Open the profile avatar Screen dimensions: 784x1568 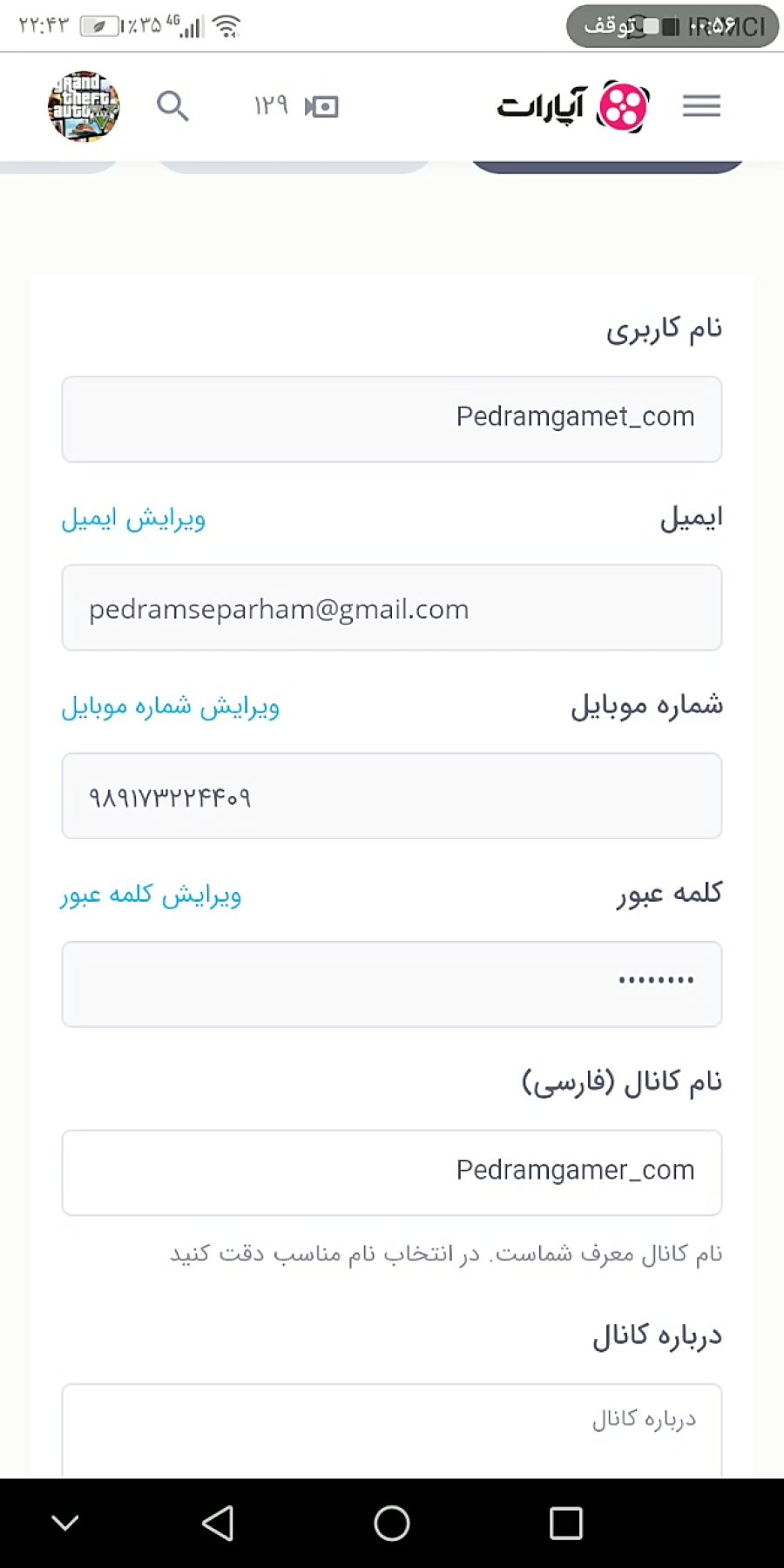tap(84, 106)
